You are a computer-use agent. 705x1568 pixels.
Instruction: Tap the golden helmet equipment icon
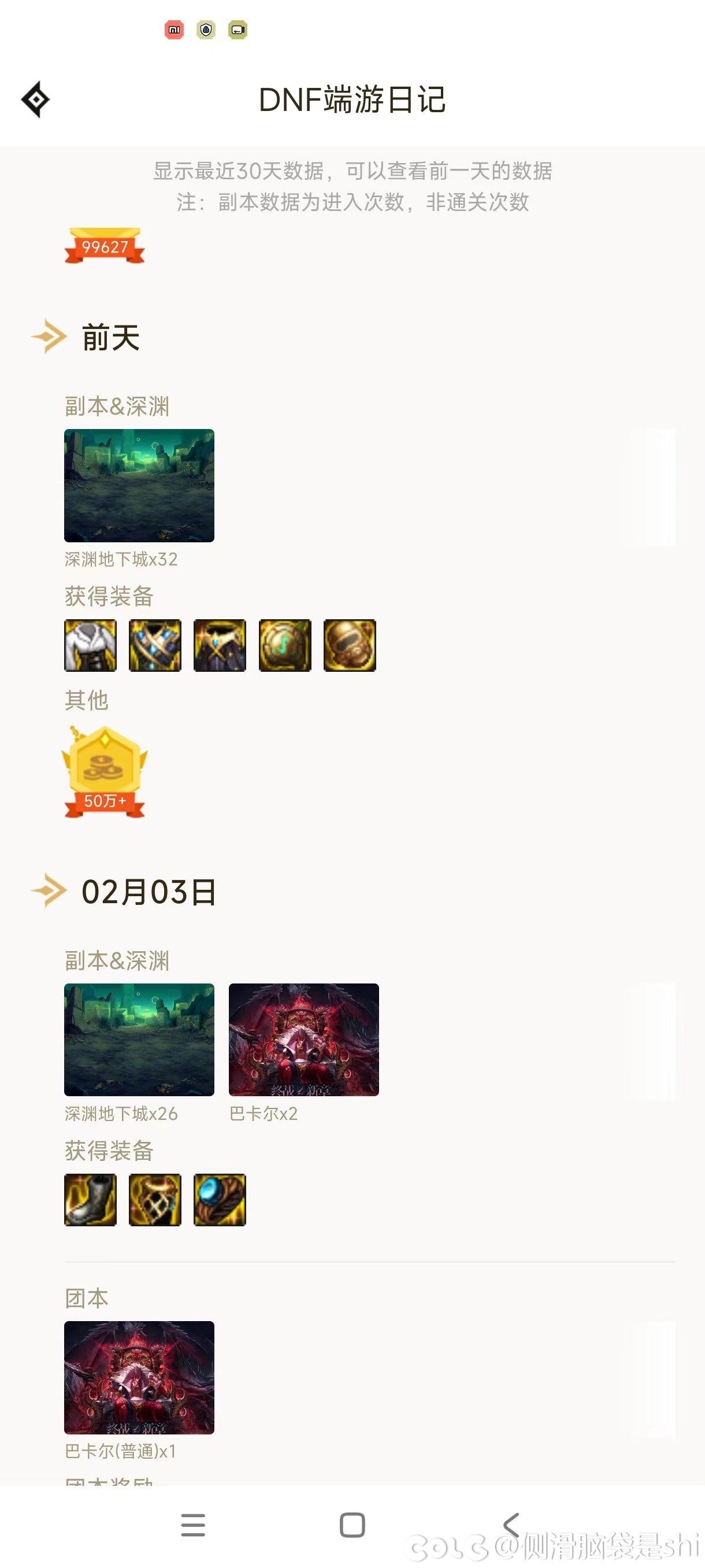(x=350, y=646)
